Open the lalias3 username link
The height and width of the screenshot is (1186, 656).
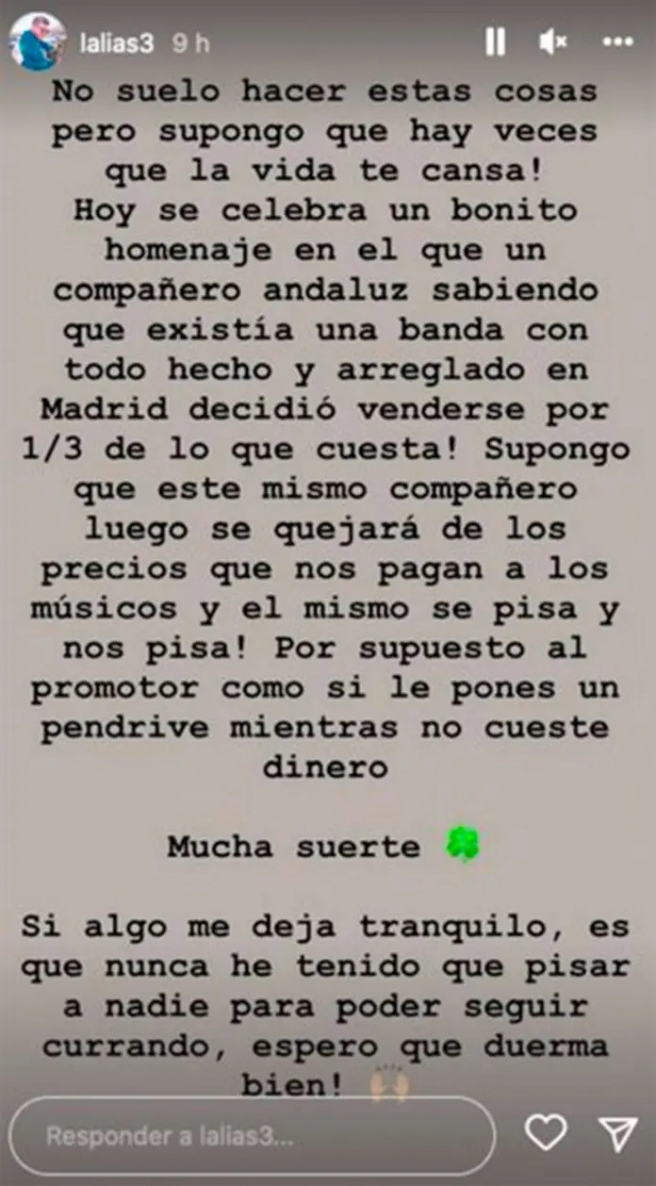pyautogui.click(x=115, y=44)
